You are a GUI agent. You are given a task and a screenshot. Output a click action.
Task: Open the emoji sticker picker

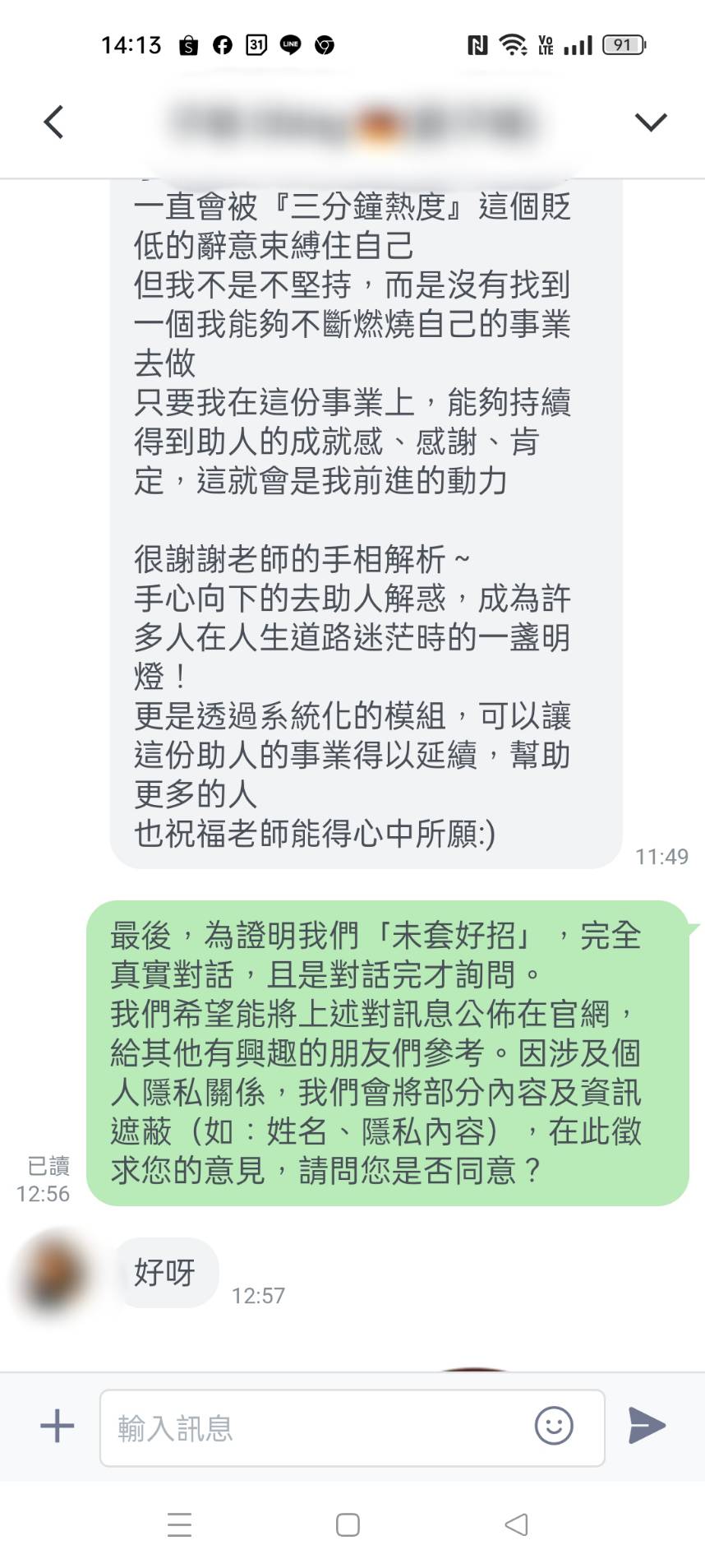pyautogui.click(x=554, y=1426)
